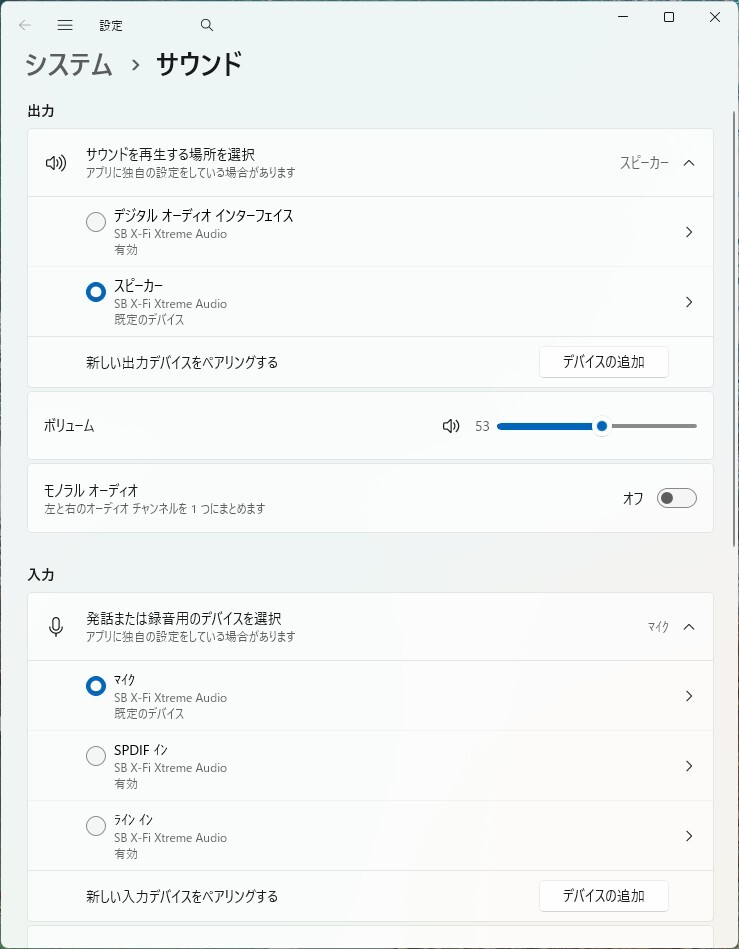
Task: Collapse the 発話または録音用のデバイスを選択 section
Action: [689, 627]
